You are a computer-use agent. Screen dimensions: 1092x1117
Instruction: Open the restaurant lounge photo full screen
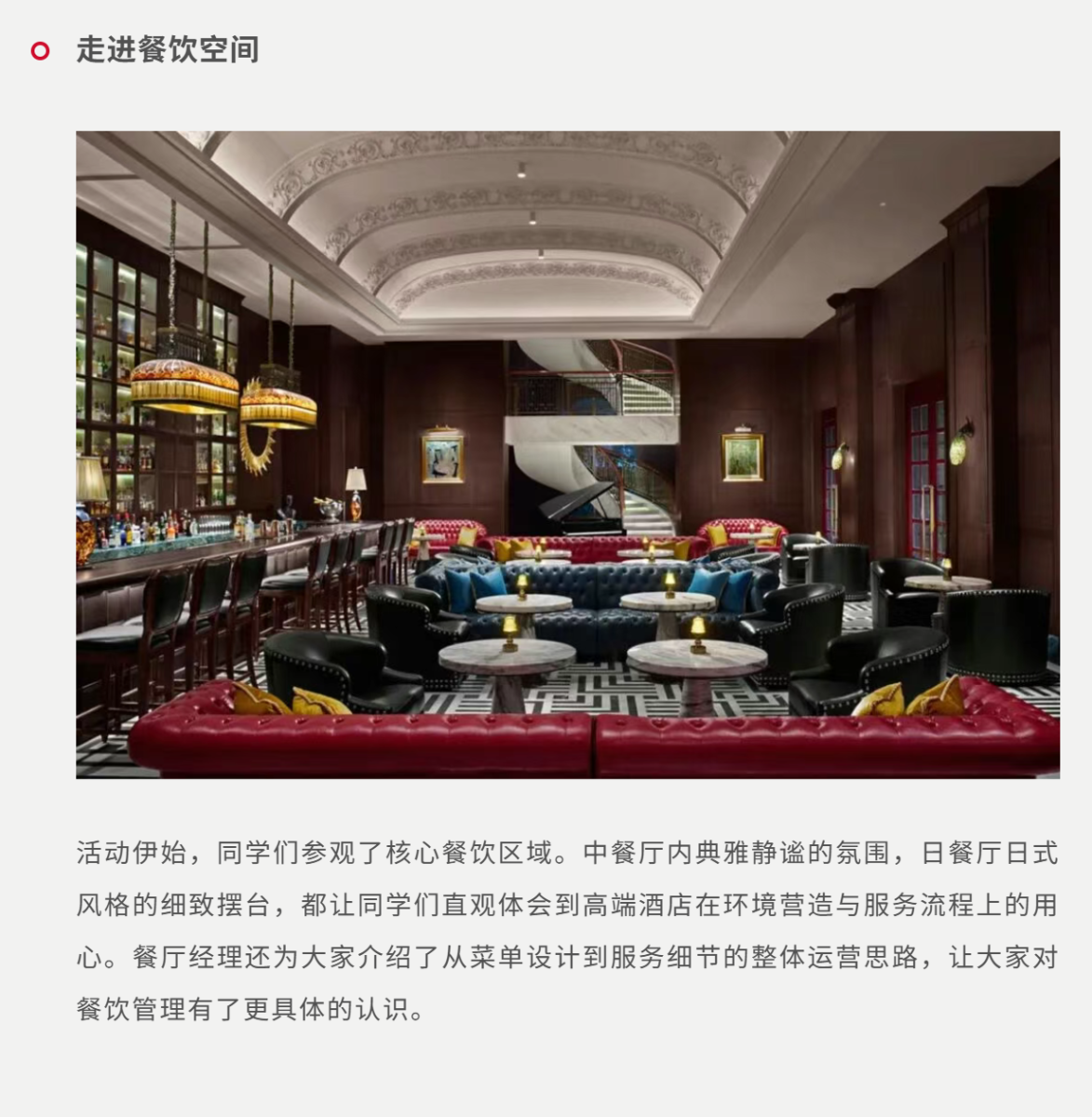[568, 454]
